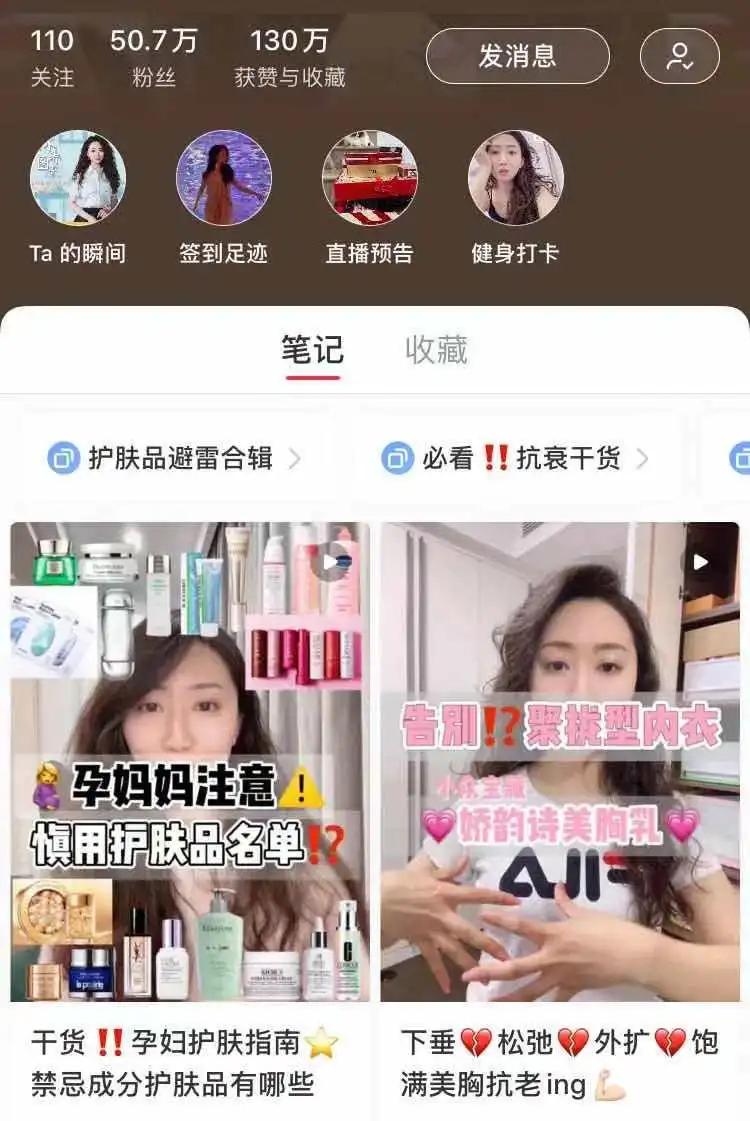Screen dimensions: 750x1121
Task: Tap the followed-user icon in the top right
Action: [x=680, y=58]
